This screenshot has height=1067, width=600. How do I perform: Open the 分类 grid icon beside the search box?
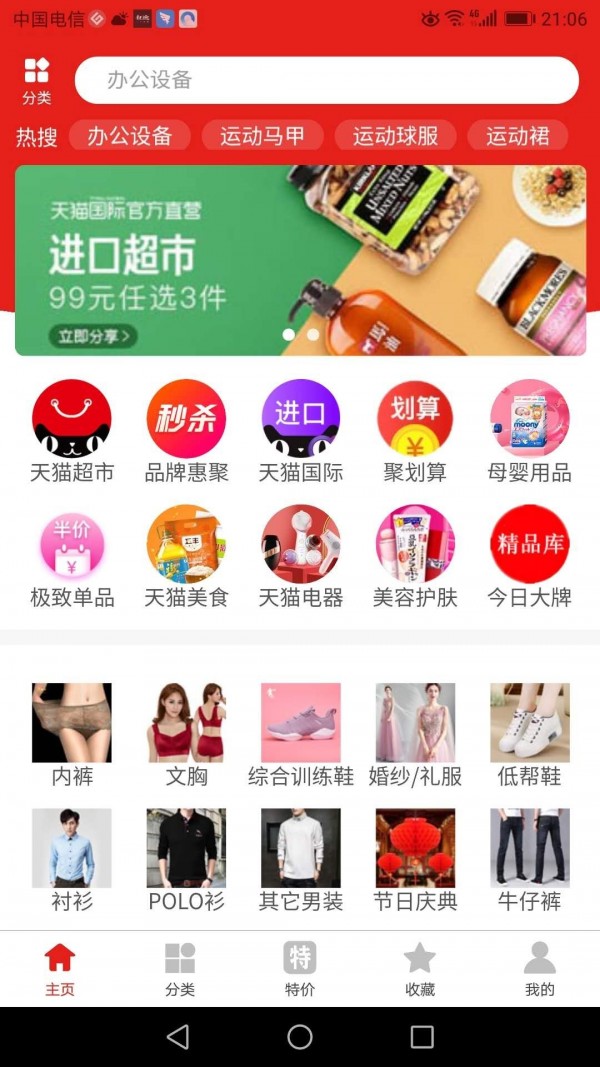point(37,80)
